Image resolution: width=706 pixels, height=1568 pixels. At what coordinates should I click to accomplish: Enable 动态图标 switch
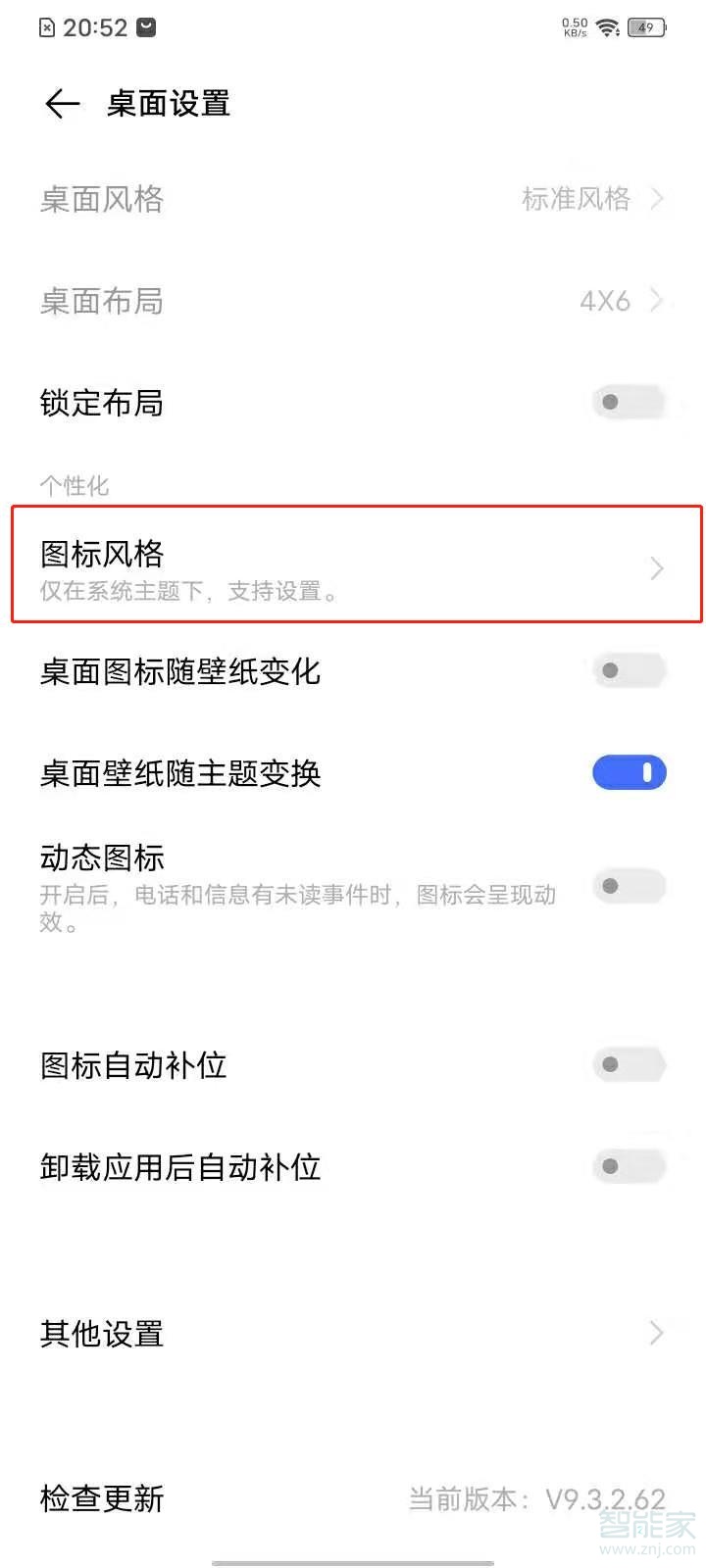pyautogui.click(x=629, y=886)
